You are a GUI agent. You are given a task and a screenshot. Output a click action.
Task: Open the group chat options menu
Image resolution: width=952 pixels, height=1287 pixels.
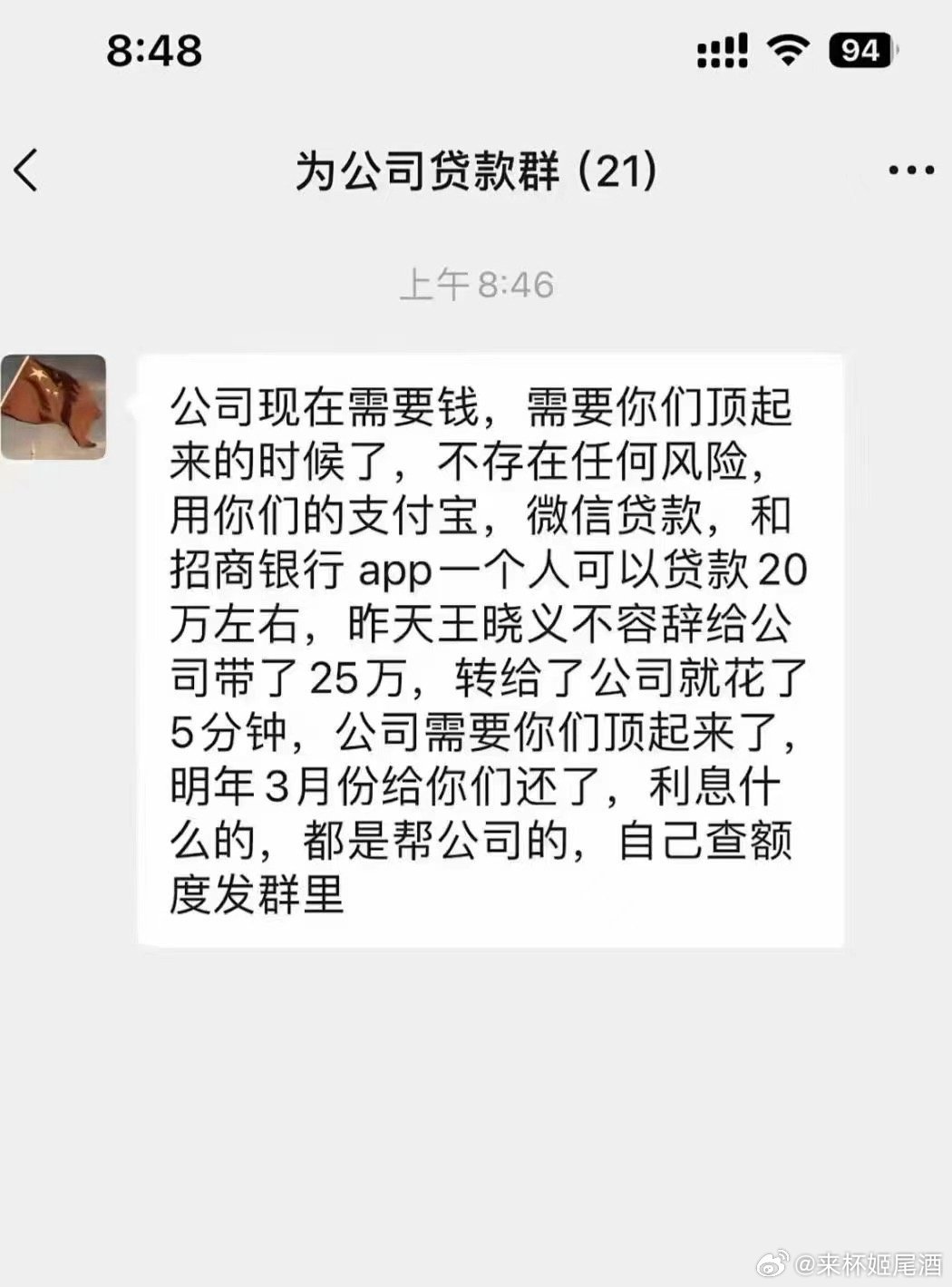tap(910, 170)
